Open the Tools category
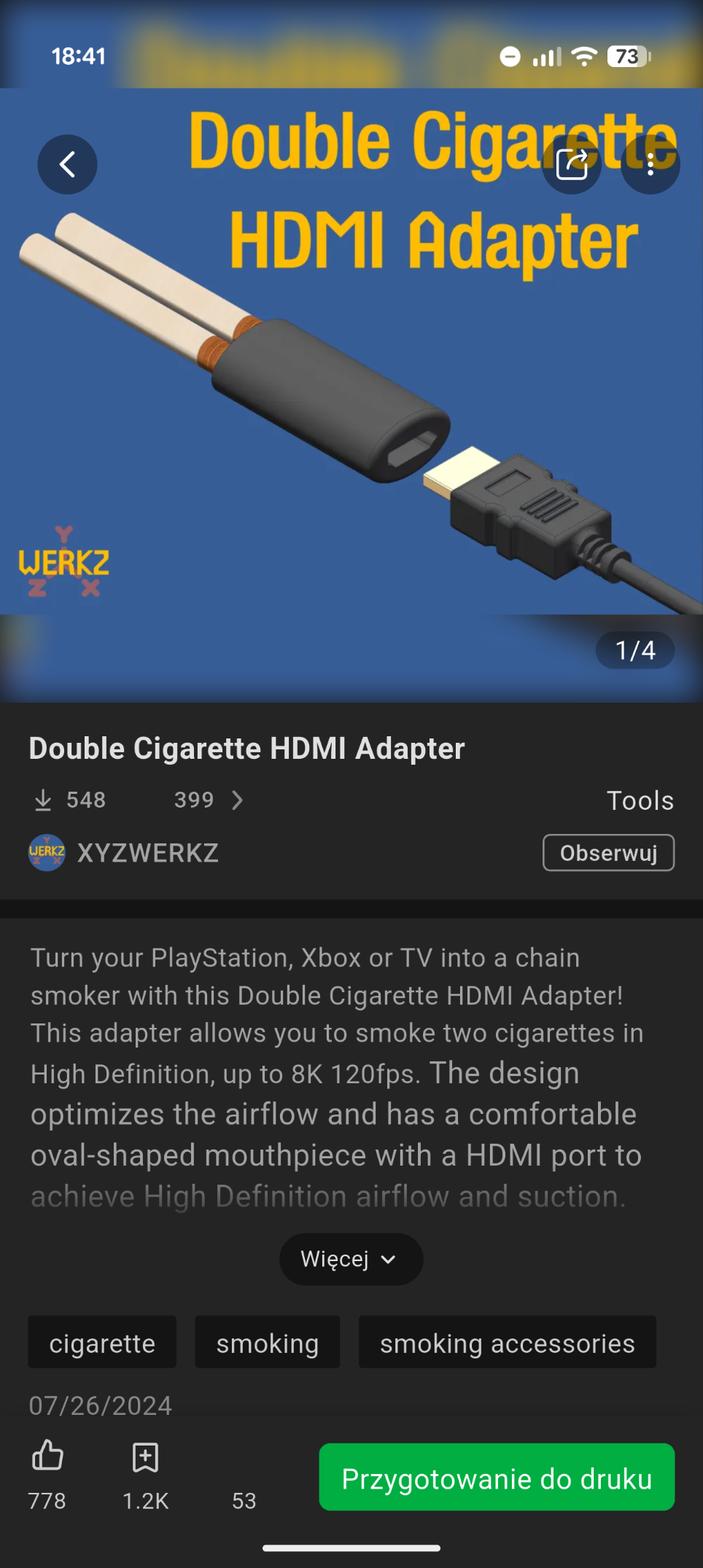This screenshot has height=1568, width=703. 640,800
